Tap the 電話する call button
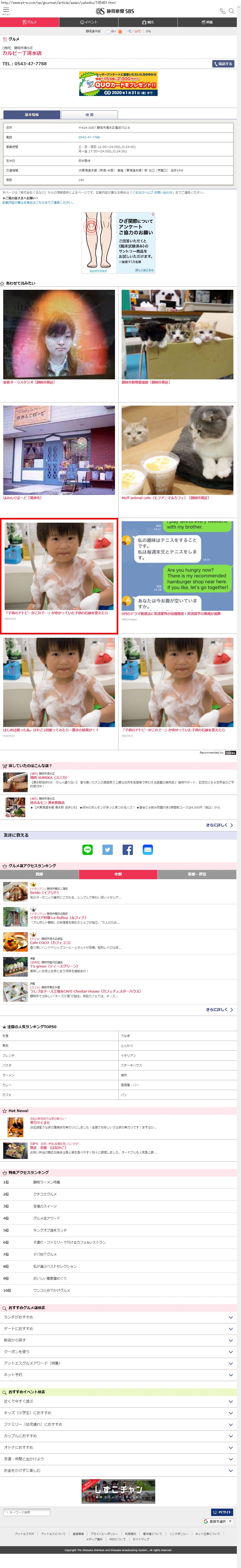 pos(223,63)
